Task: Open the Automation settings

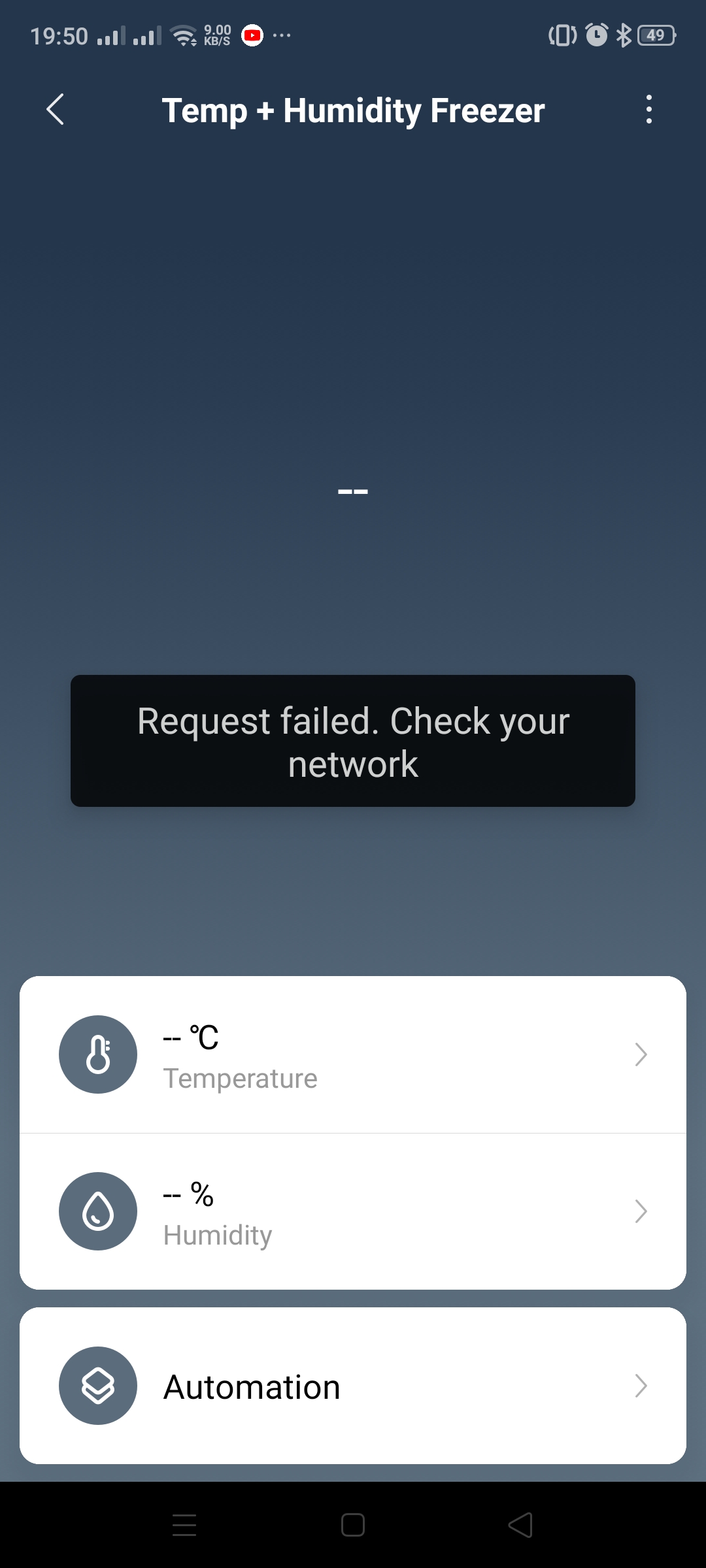Action: click(353, 1386)
